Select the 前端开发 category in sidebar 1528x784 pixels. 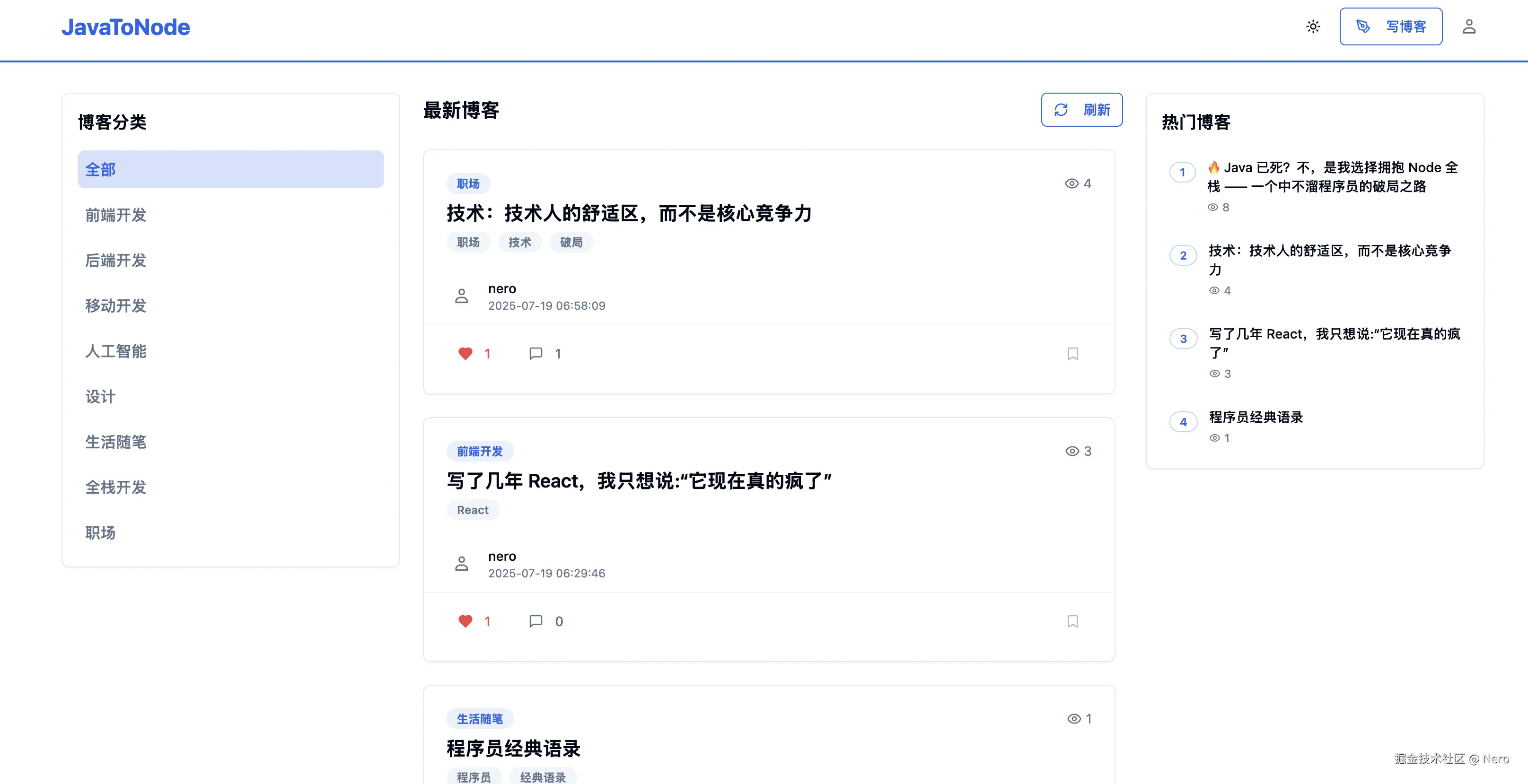click(116, 215)
